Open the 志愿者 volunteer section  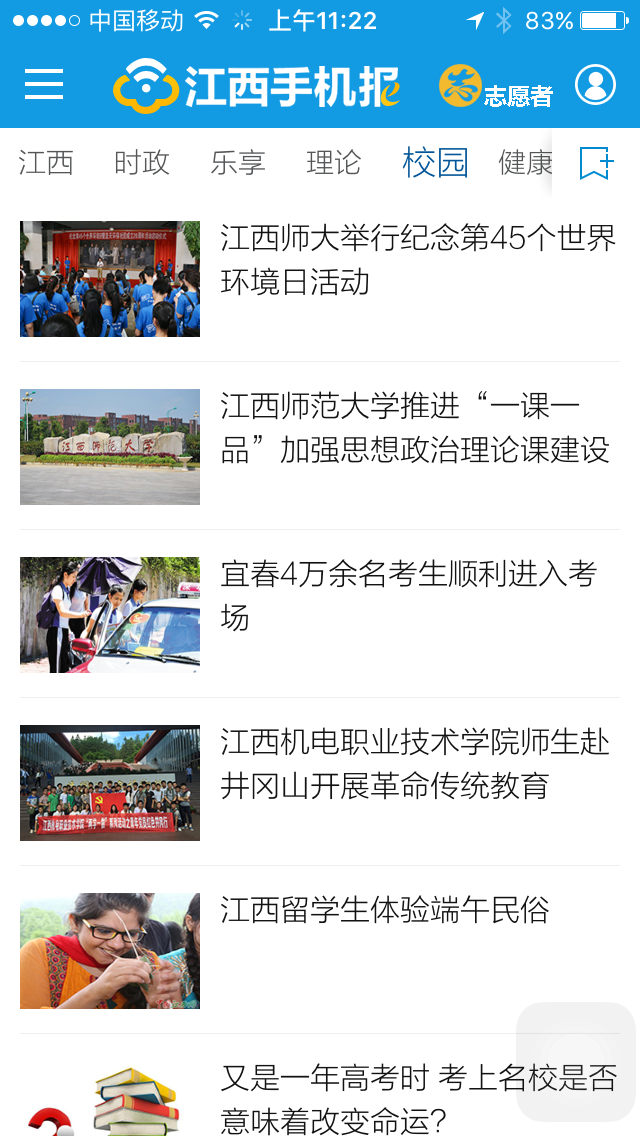pyautogui.click(x=496, y=87)
